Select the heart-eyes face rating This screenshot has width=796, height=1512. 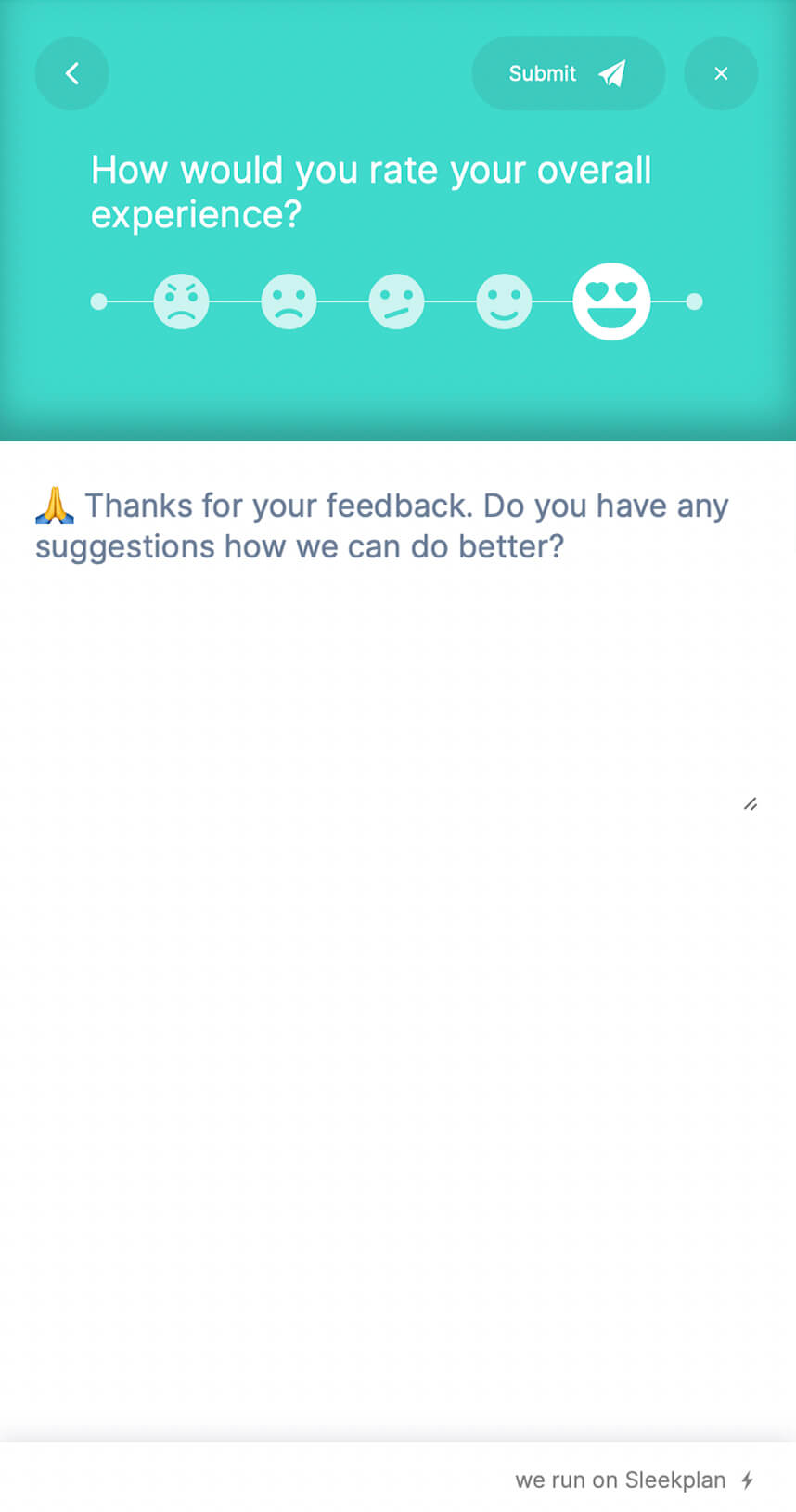pyautogui.click(x=611, y=301)
